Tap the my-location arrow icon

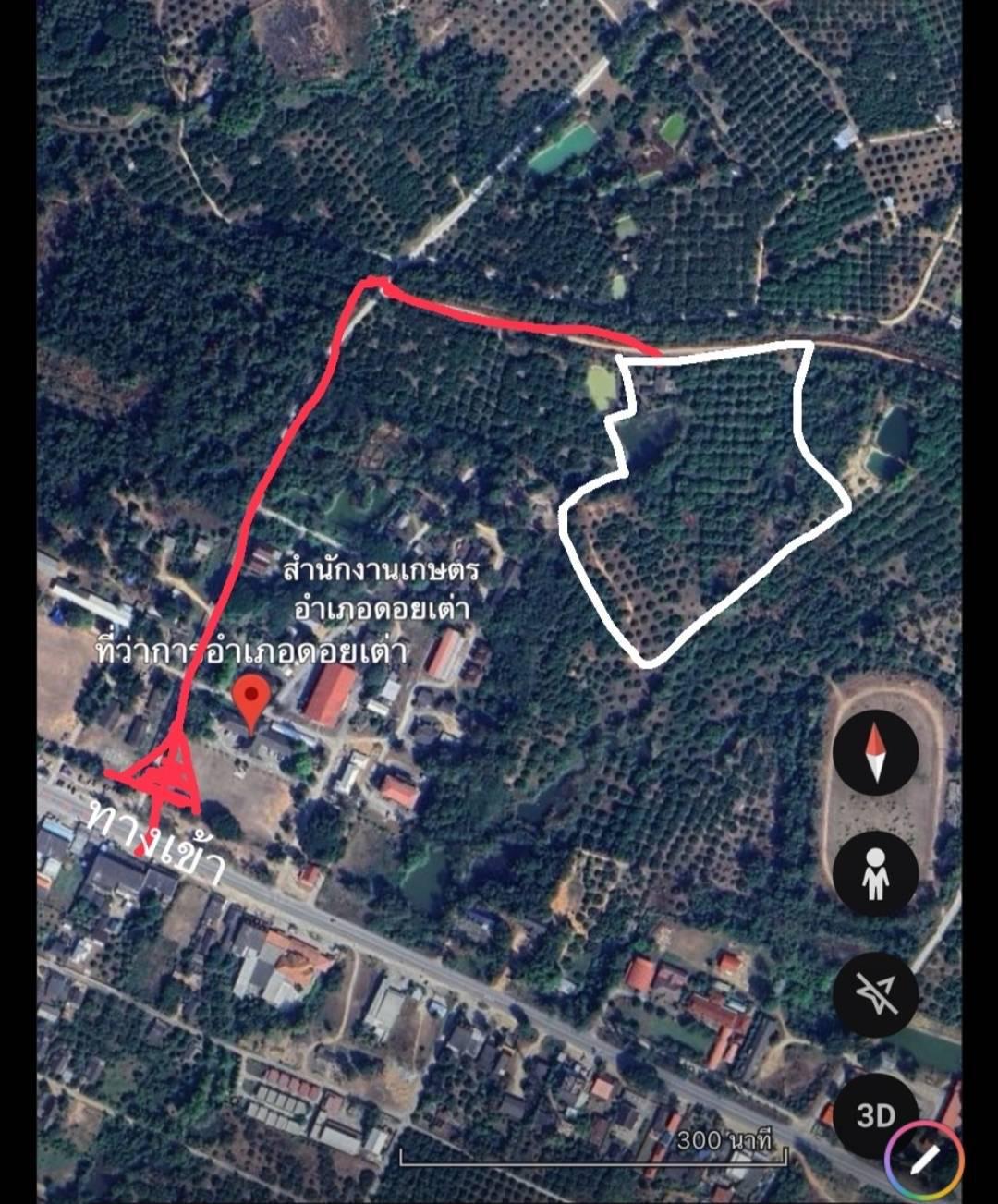click(875, 995)
